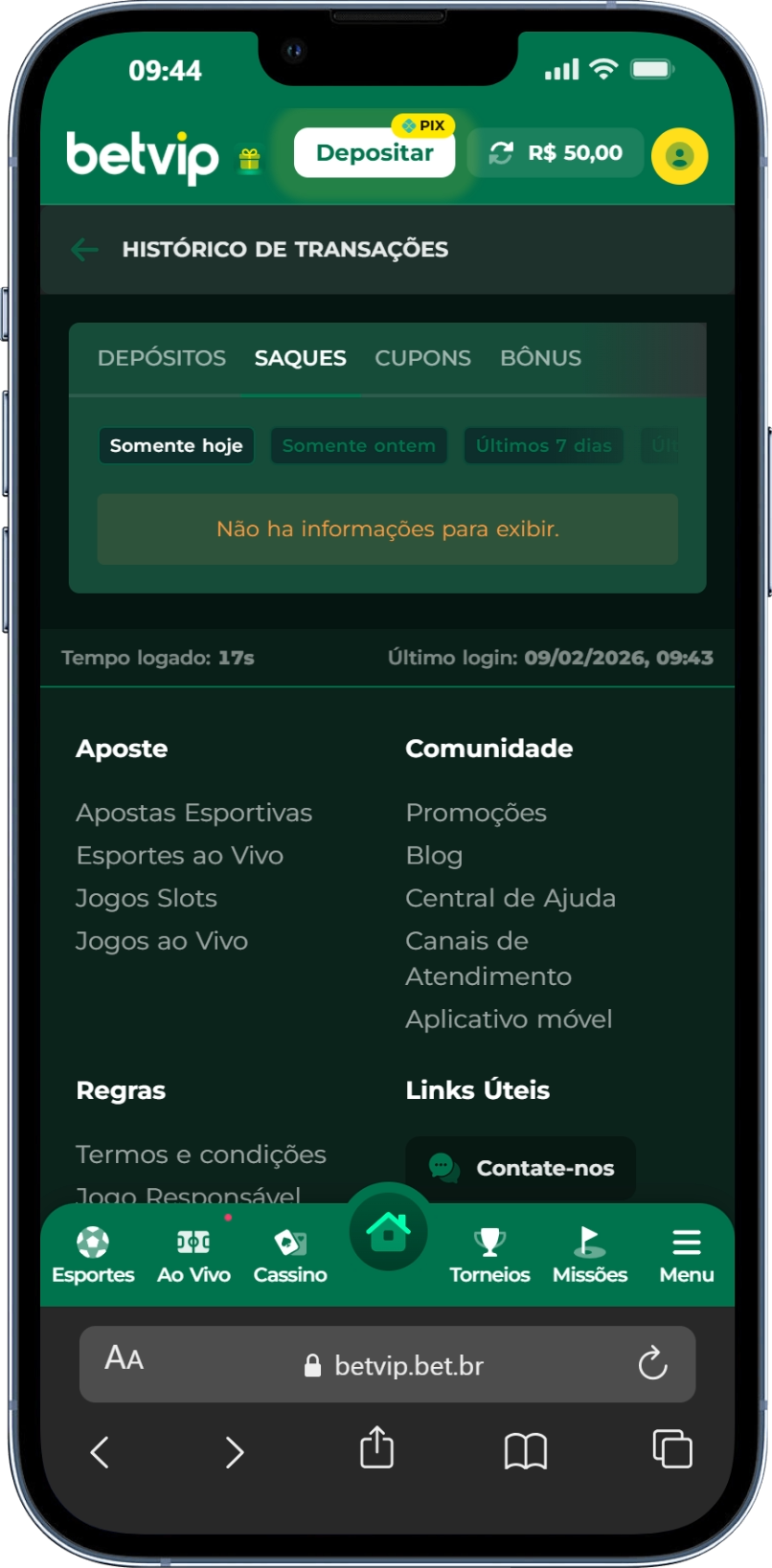The image size is (772, 1568).
Task: Return to the home screen icon
Action: [x=388, y=1231]
